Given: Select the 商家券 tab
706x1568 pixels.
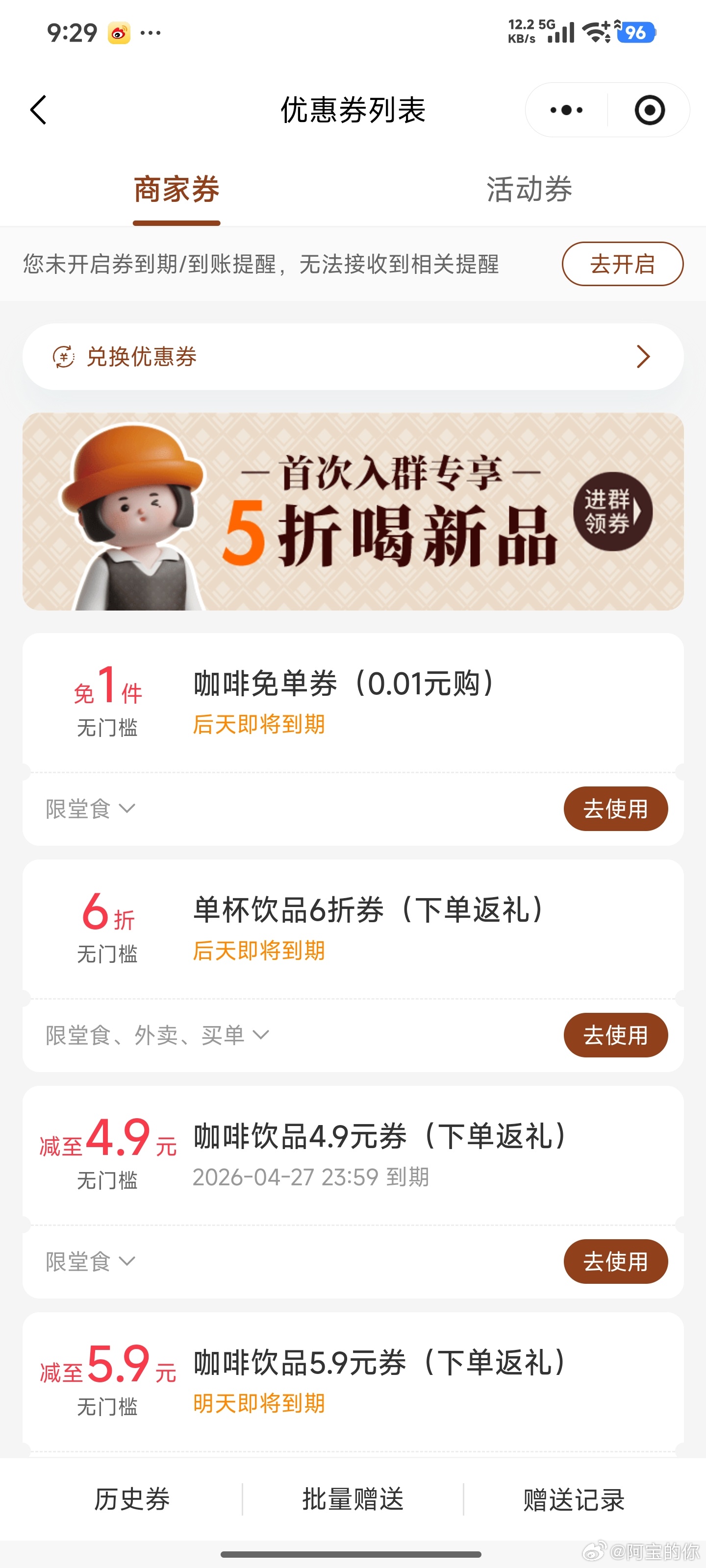Looking at the screenshot, I should pos(176,189).
